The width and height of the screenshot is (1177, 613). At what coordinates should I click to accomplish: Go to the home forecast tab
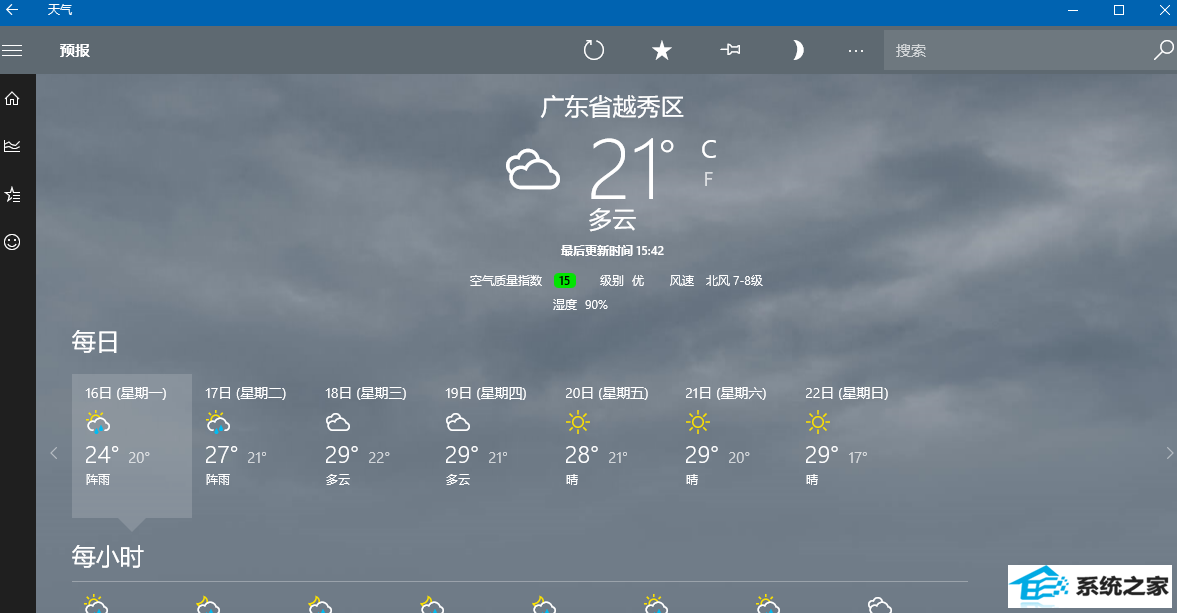pyautogui.click(x=12, y=98)
